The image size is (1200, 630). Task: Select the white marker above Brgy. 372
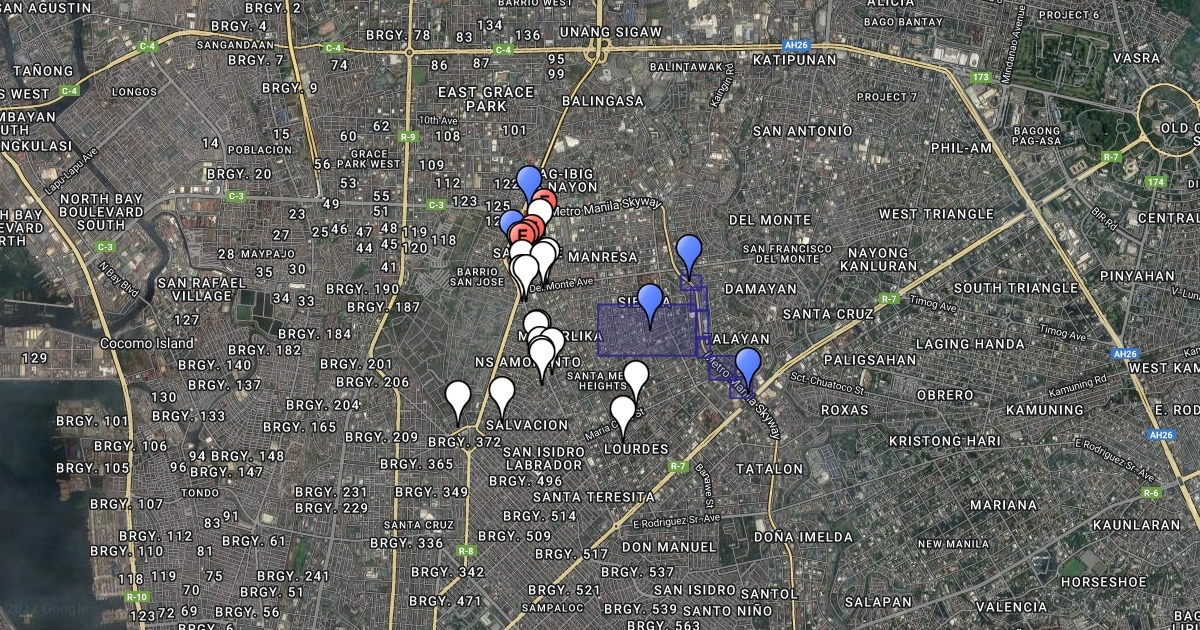[459, 399]
